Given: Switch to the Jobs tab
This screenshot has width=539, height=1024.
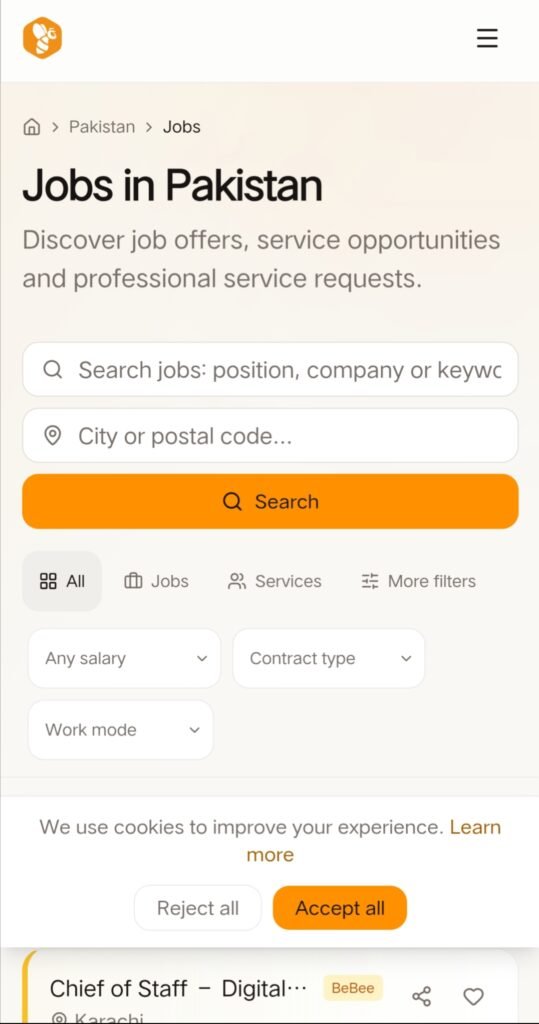Looking at the screenshot, I should (157, 581).
